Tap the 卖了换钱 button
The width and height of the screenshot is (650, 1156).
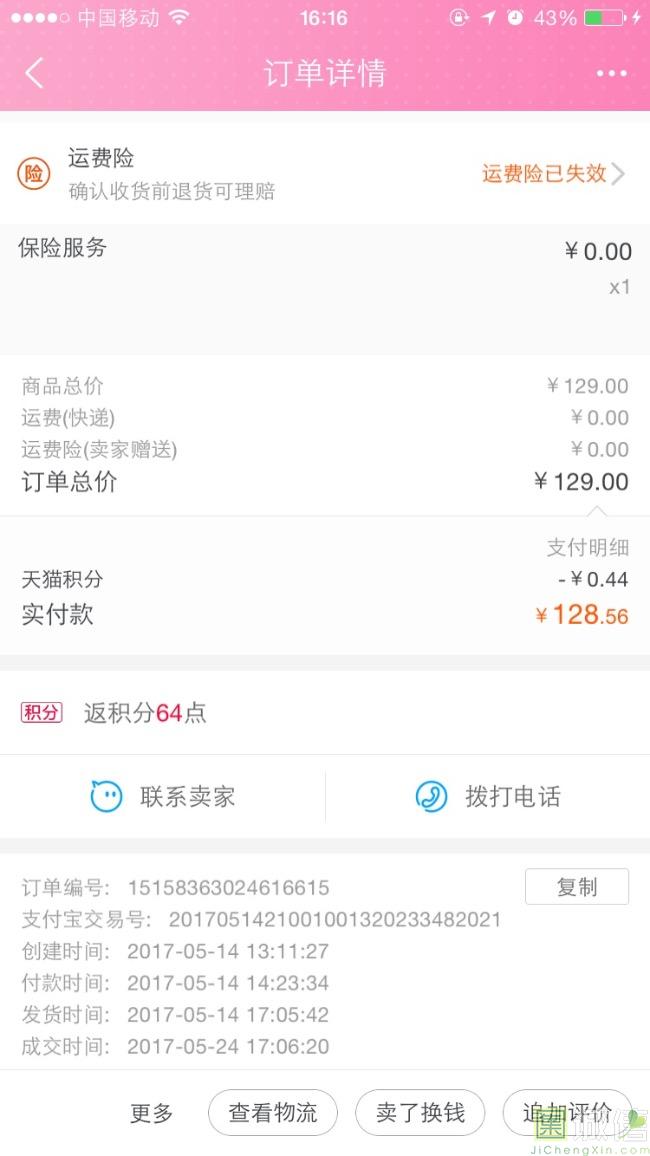pos(420,1113)
